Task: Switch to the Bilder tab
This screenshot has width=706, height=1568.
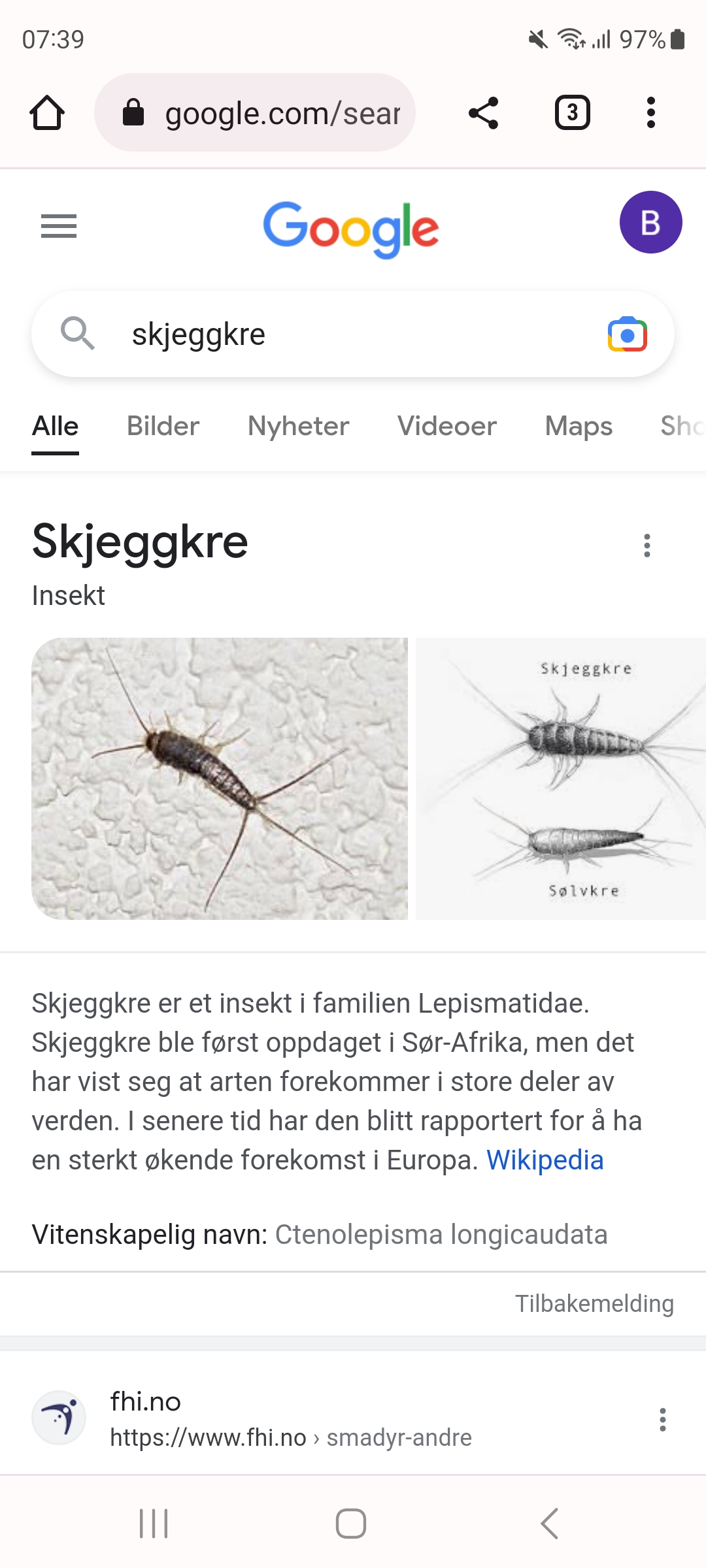Action: point(163,426)
